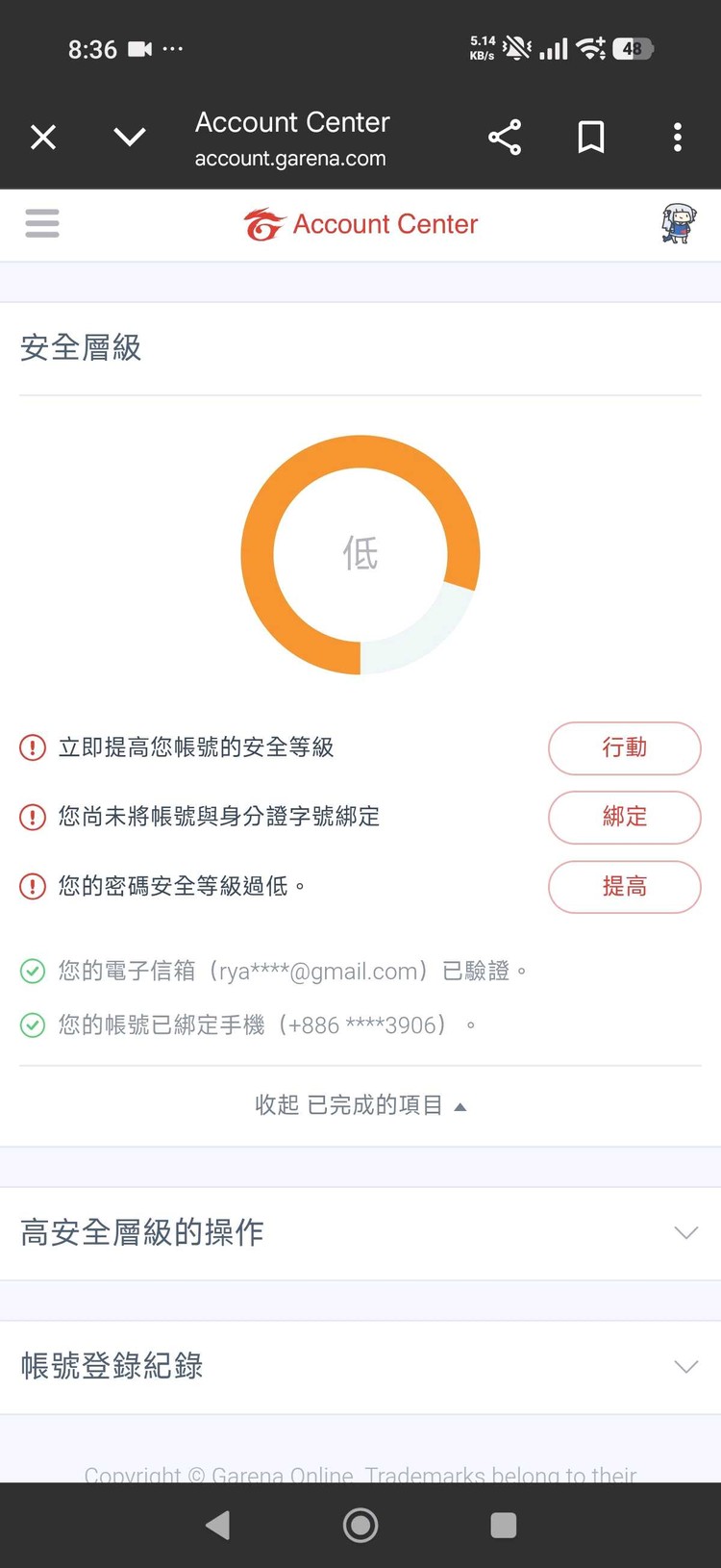Click the warning icon beside the password alert
This screenshot has height=1568, width=721.
pyautogui.click(x=32, y=887)
